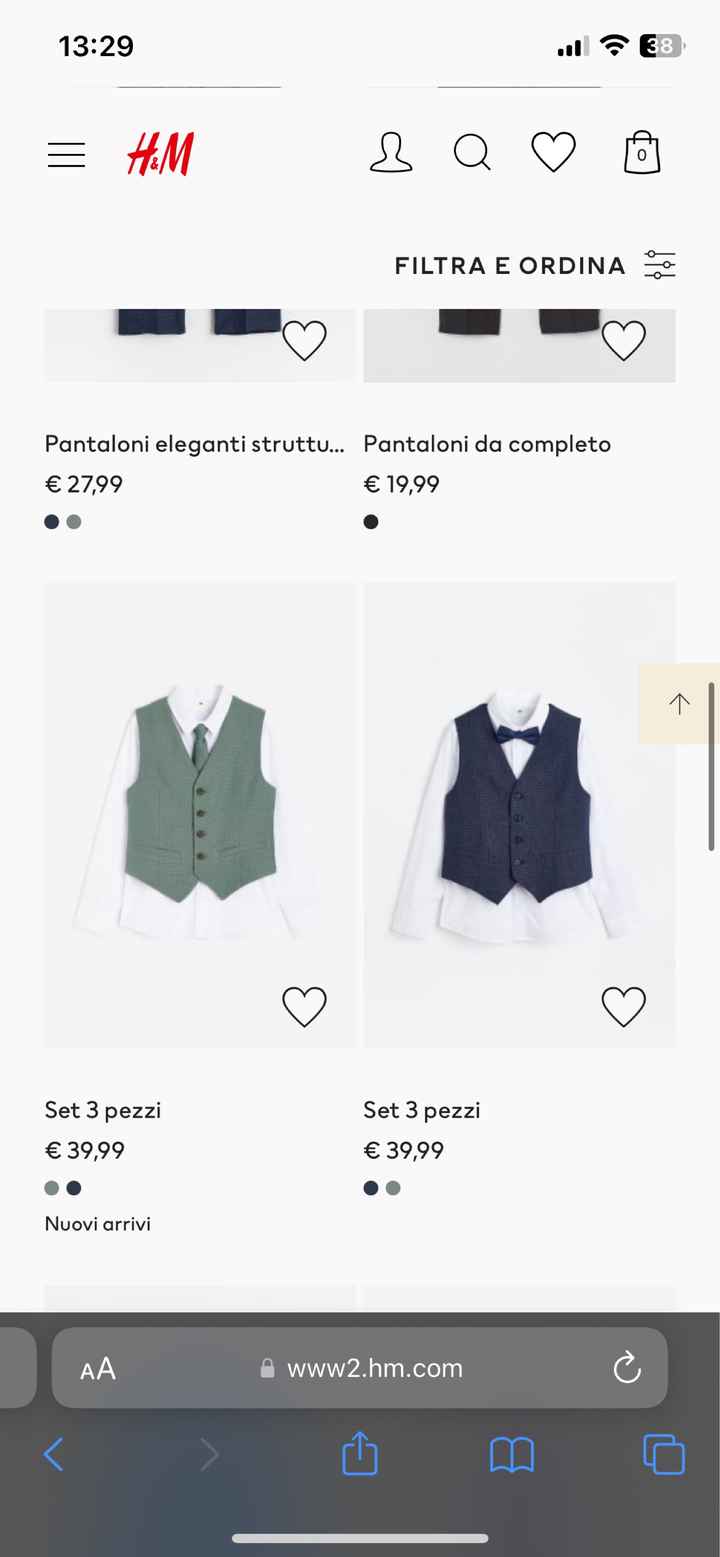Share this page from the Safari toolbar

point(360,1454)
